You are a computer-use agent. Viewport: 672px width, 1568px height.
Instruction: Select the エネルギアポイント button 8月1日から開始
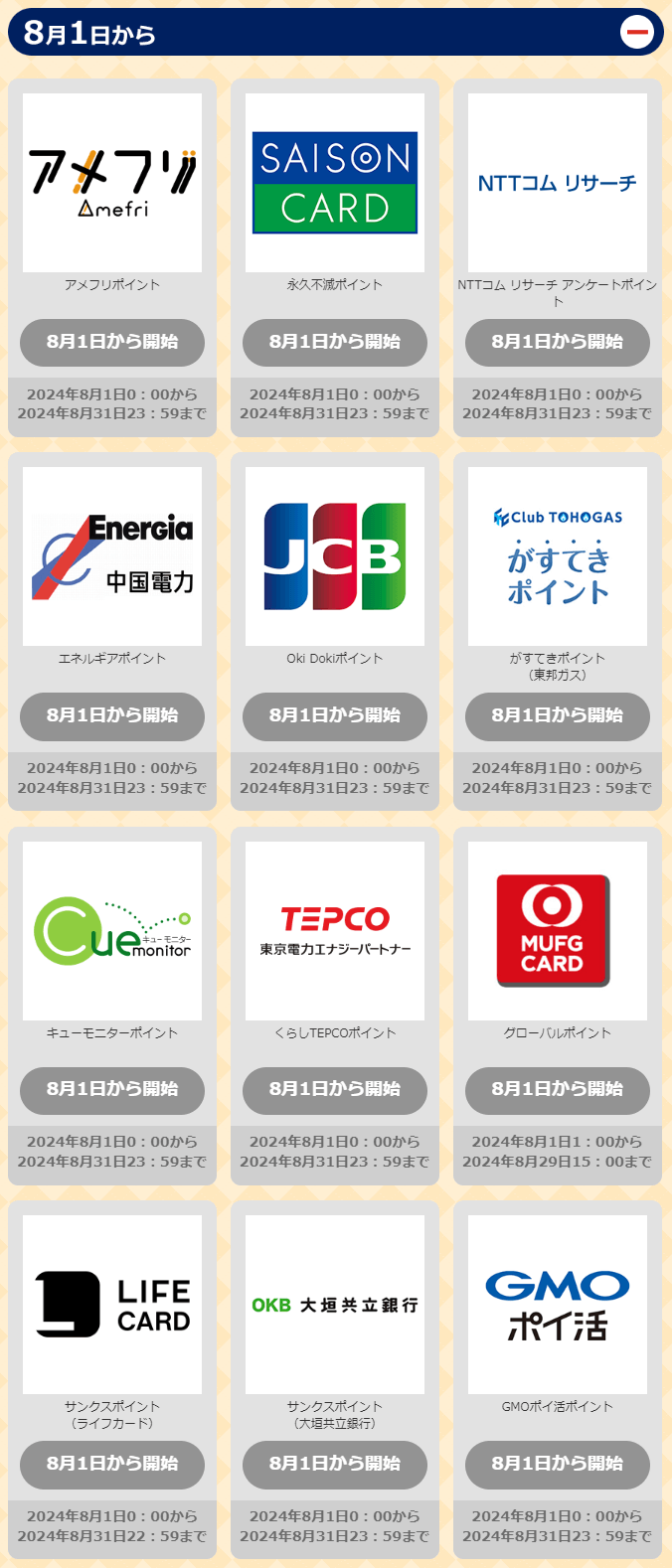(112, 715)
